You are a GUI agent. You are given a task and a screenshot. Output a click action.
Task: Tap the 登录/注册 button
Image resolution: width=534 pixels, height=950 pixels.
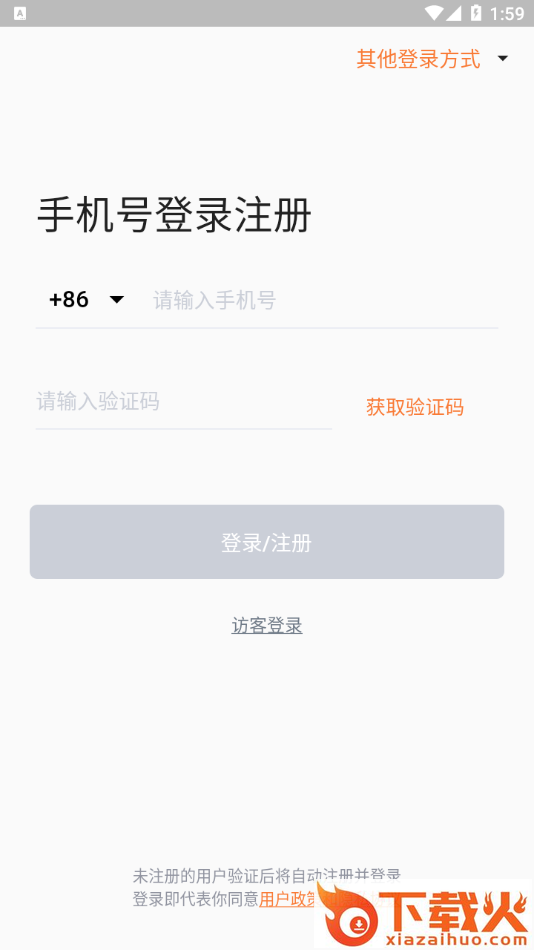267,542
